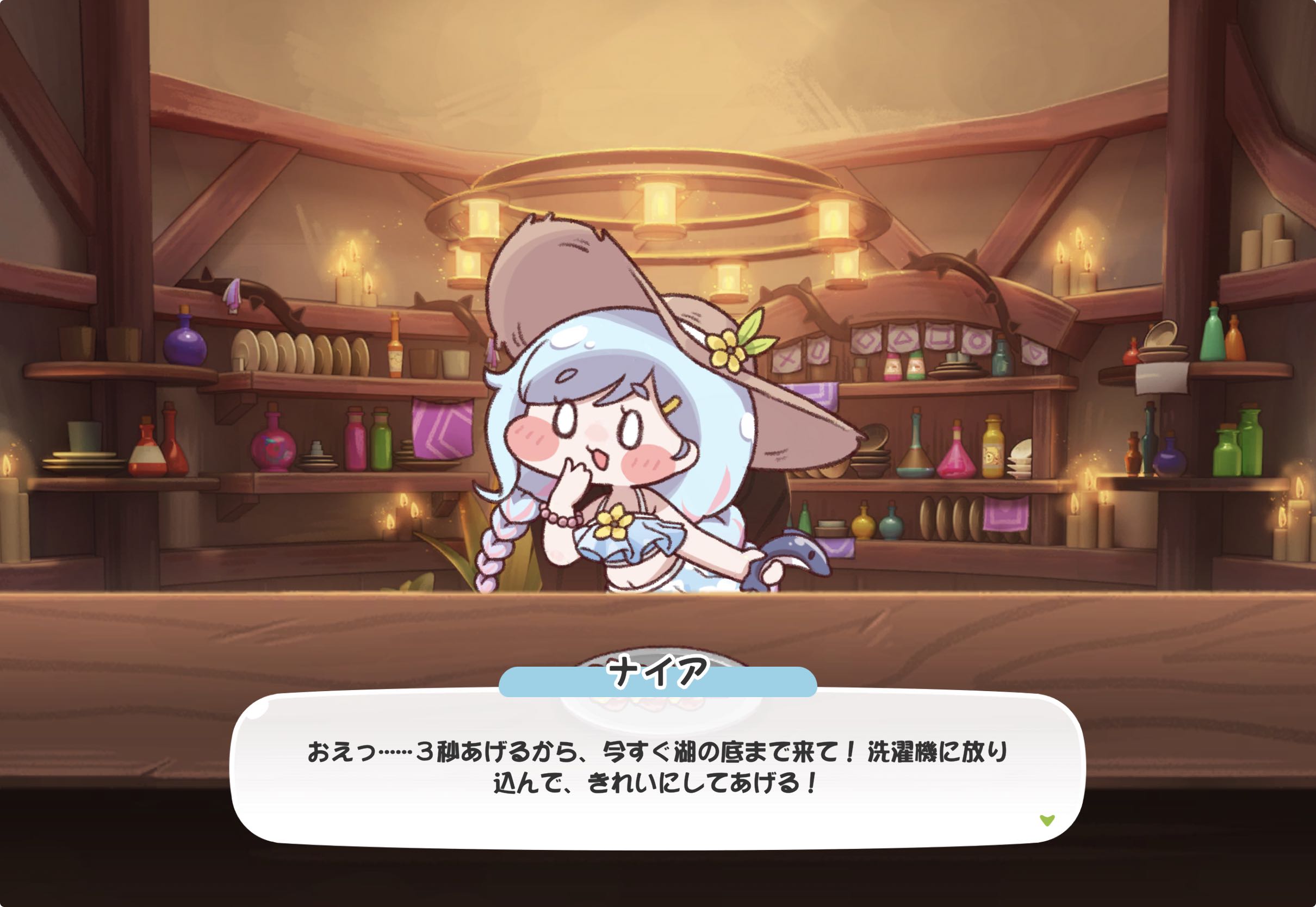
Task: Tap the green arrow to advance Naia's dialogue
Action: [1047, 820]
